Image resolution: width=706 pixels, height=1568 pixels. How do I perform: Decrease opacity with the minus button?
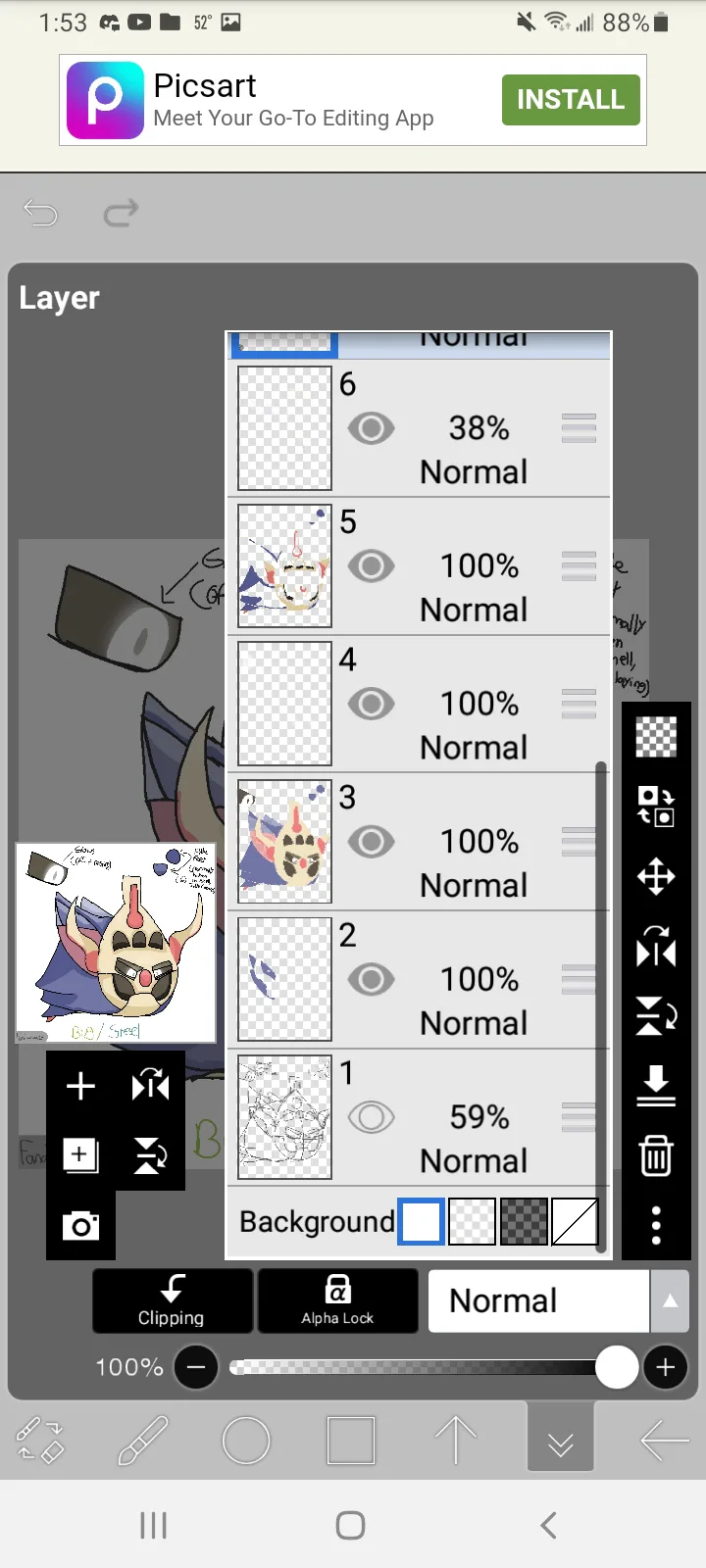[196, 1367]
